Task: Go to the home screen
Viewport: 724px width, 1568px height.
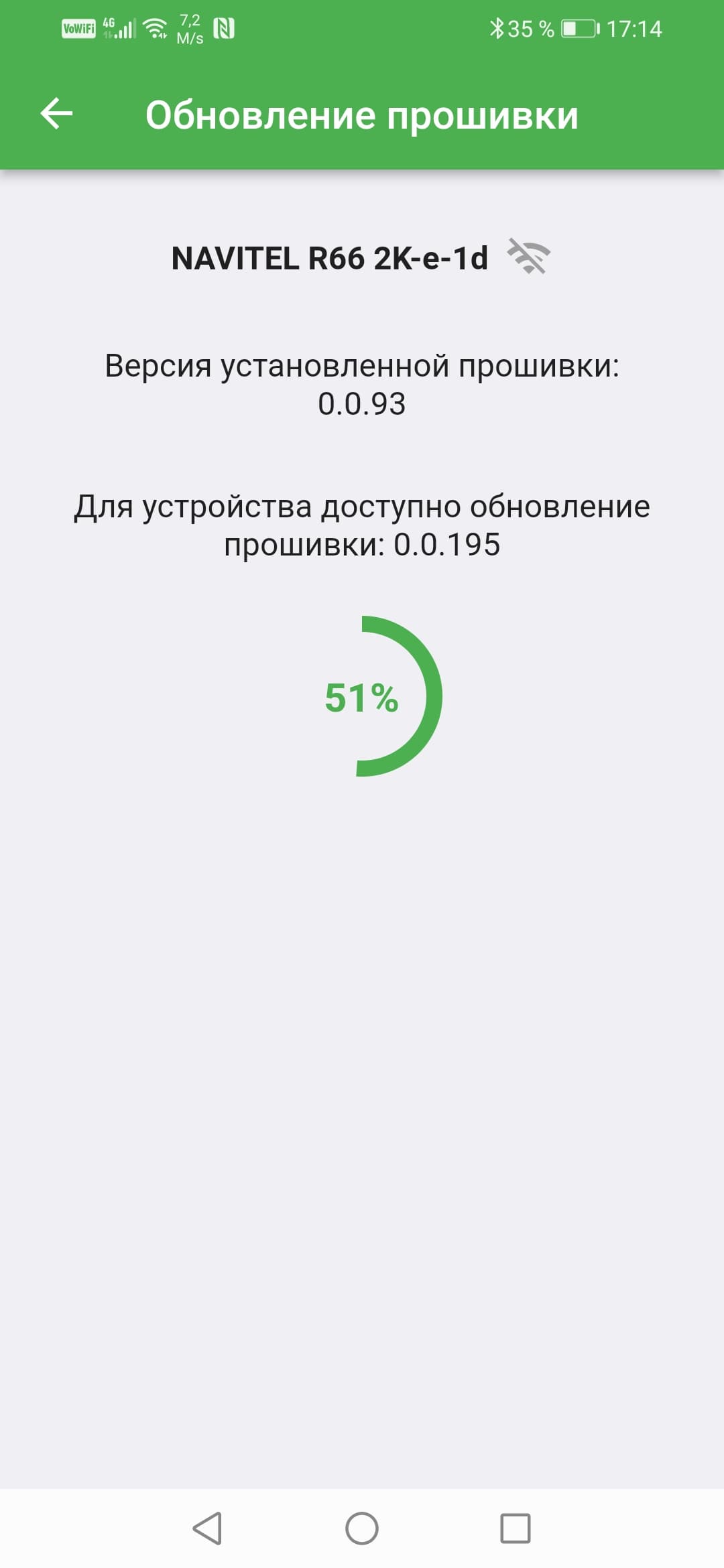Action: coord(362,1528)
